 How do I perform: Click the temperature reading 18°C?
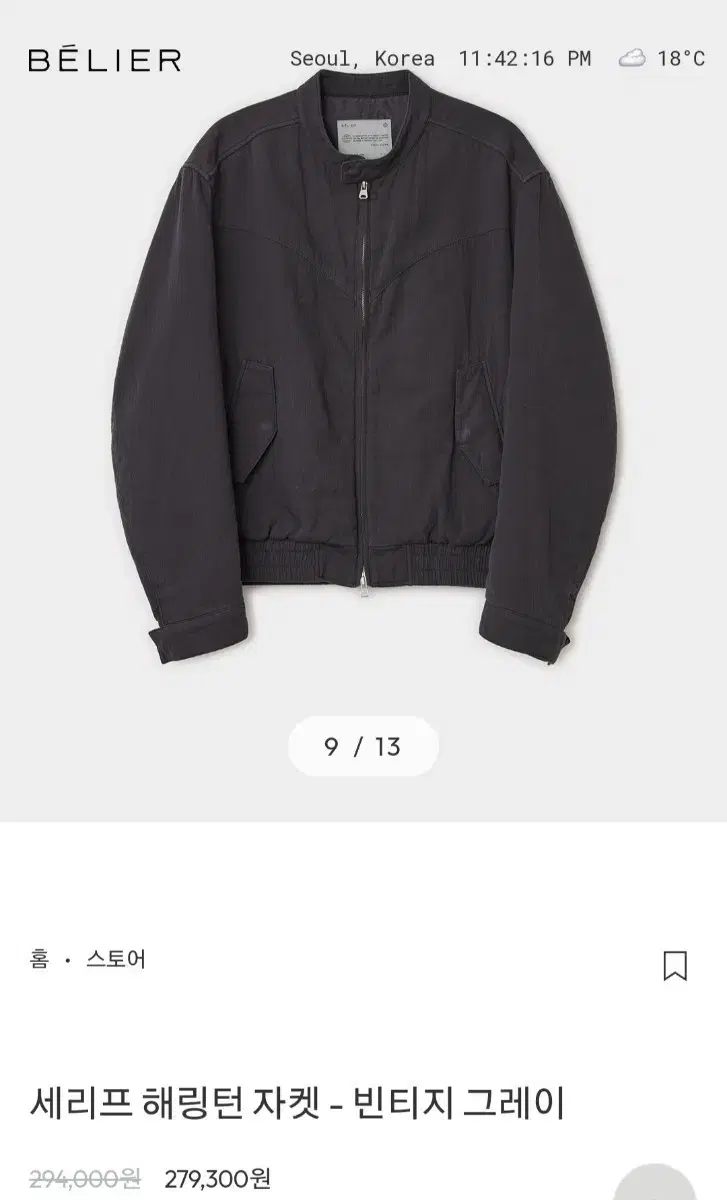[x=684, y=58]
